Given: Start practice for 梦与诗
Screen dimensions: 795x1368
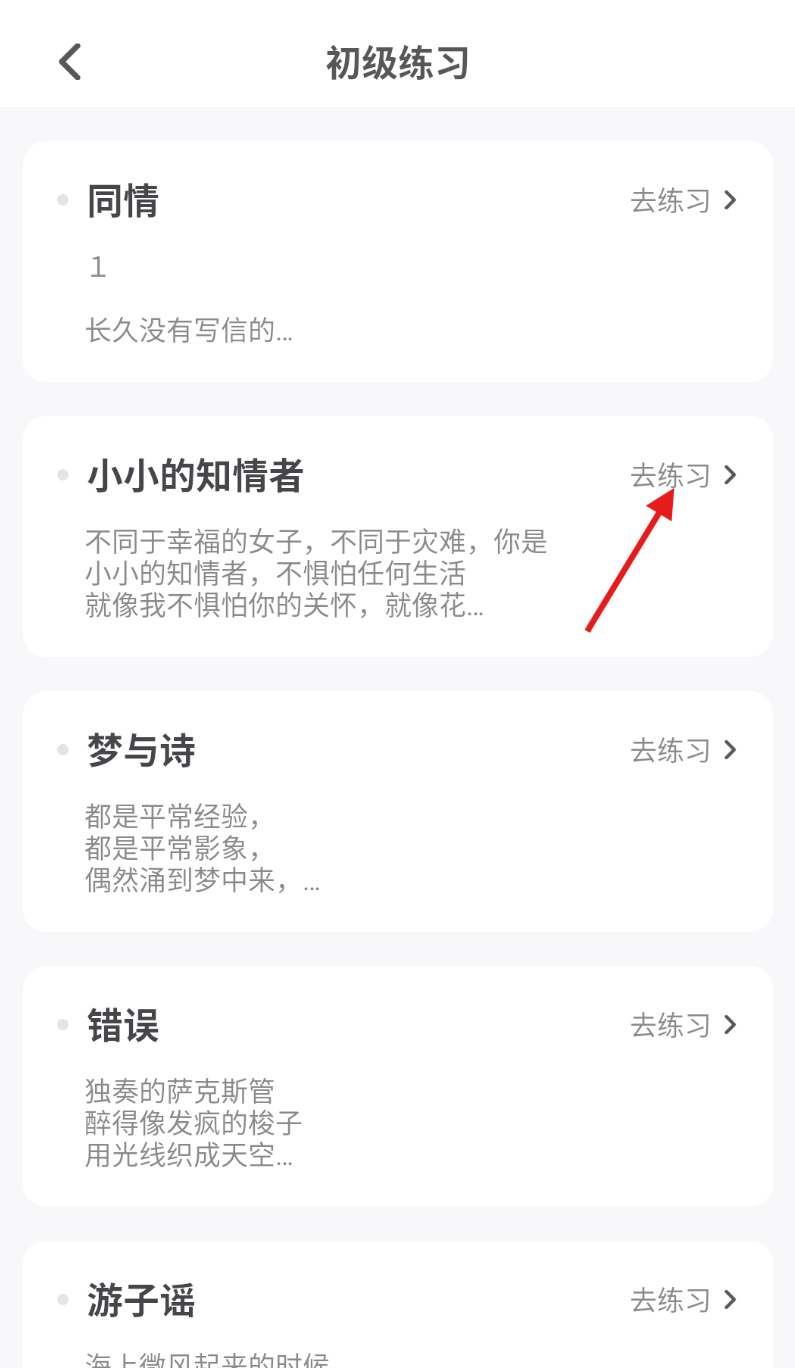Looking at the screenshot, I should (683, 750).
